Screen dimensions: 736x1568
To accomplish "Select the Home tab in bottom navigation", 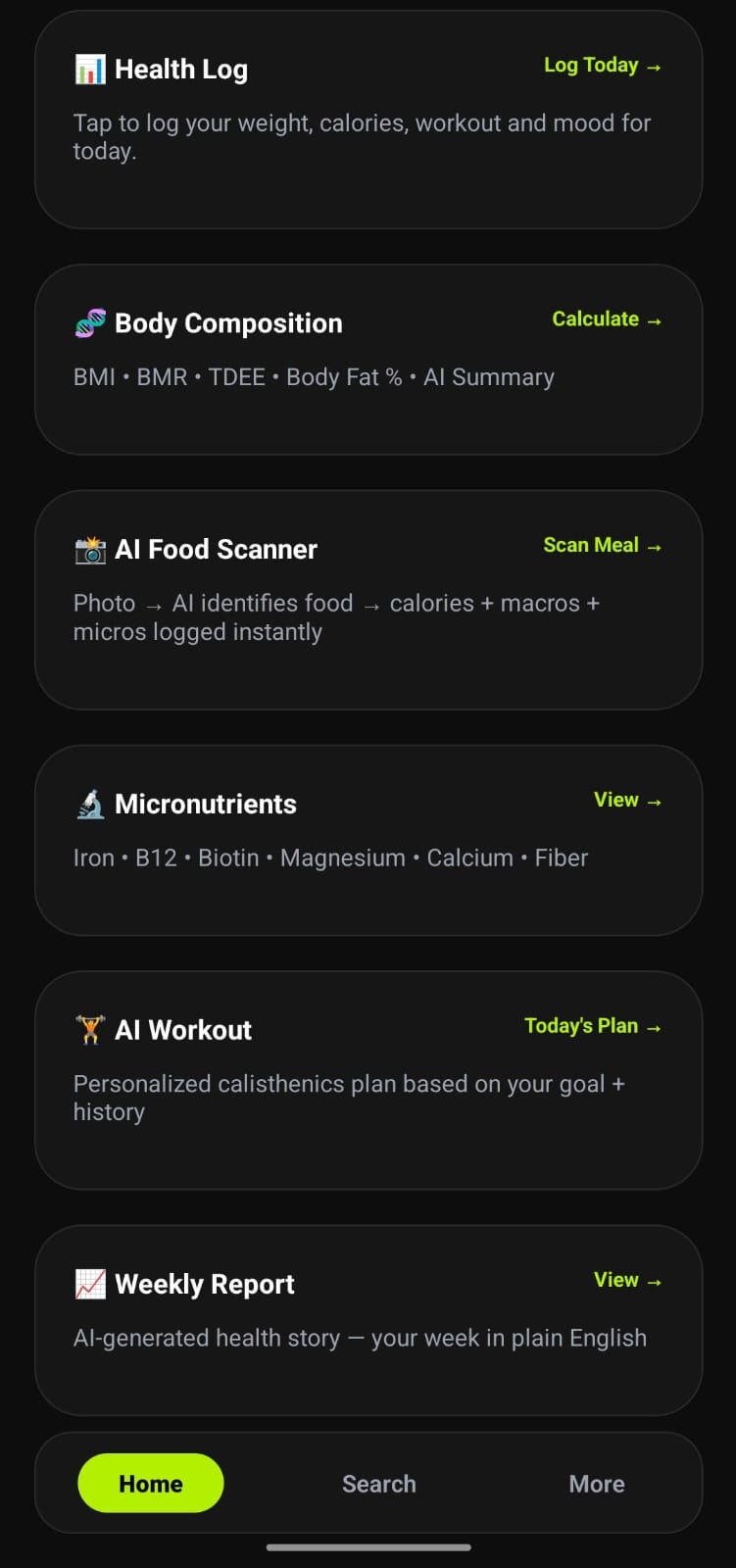I will point(150,1484).
